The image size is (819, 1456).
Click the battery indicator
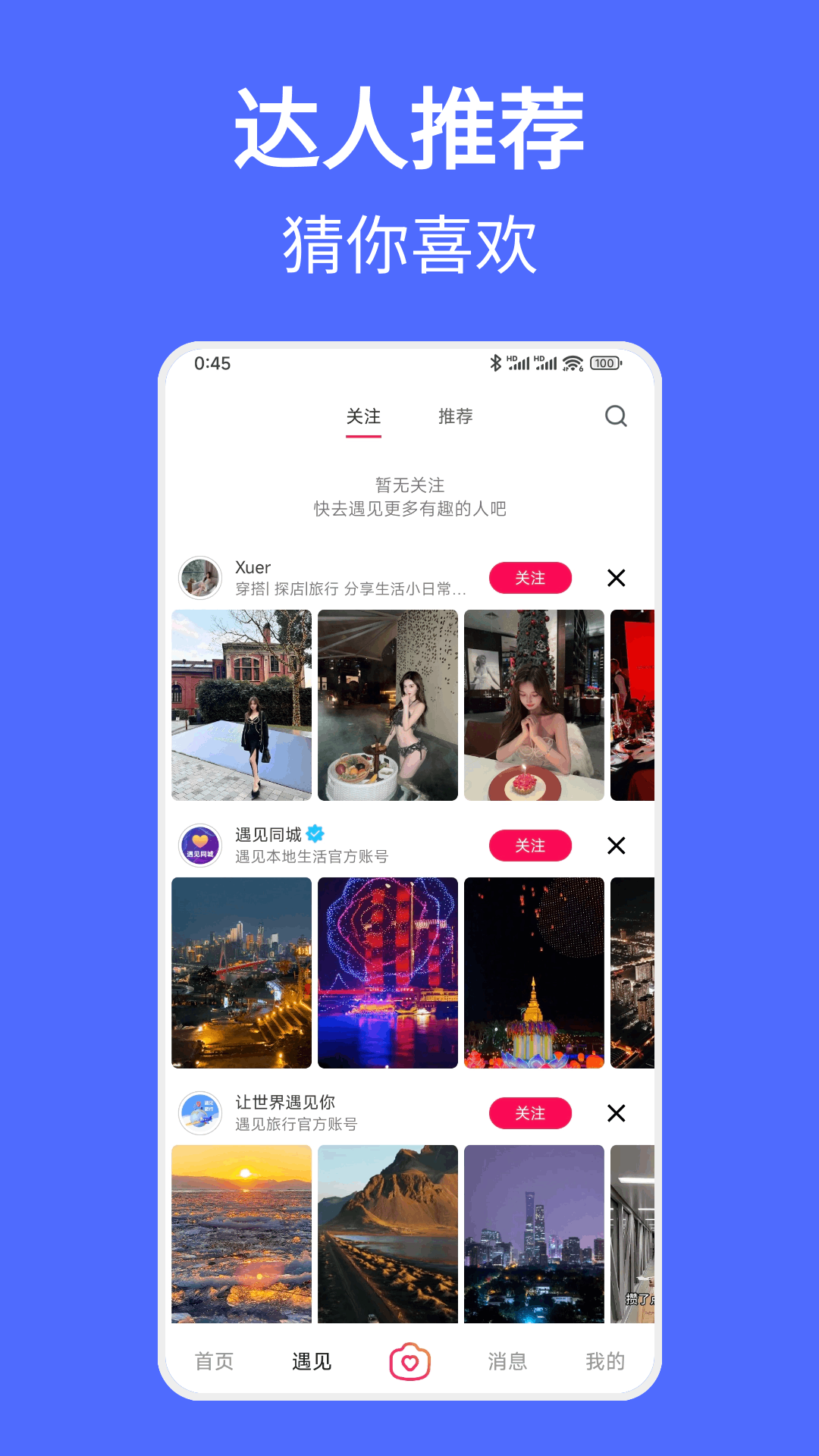[x=604, y=363]
